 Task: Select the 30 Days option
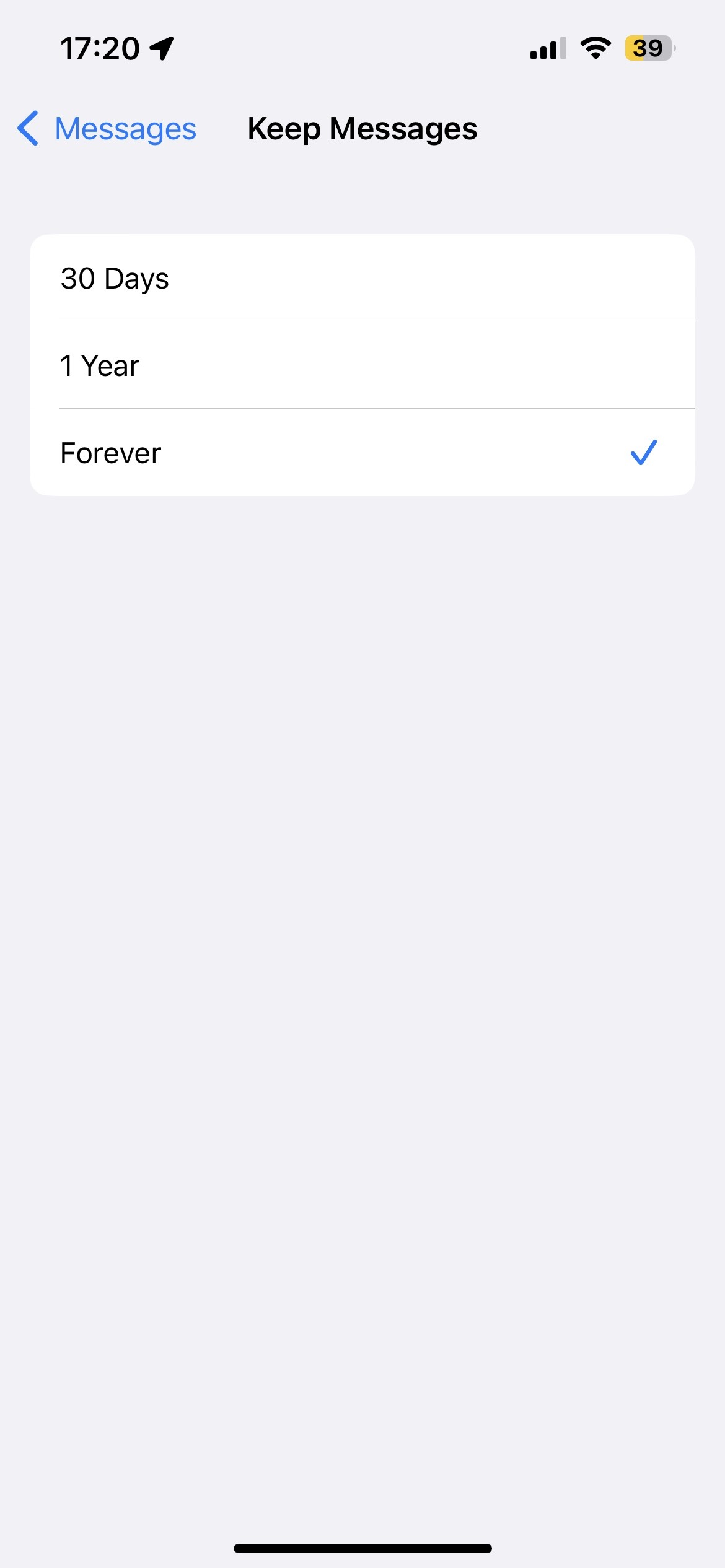point(362,278)
